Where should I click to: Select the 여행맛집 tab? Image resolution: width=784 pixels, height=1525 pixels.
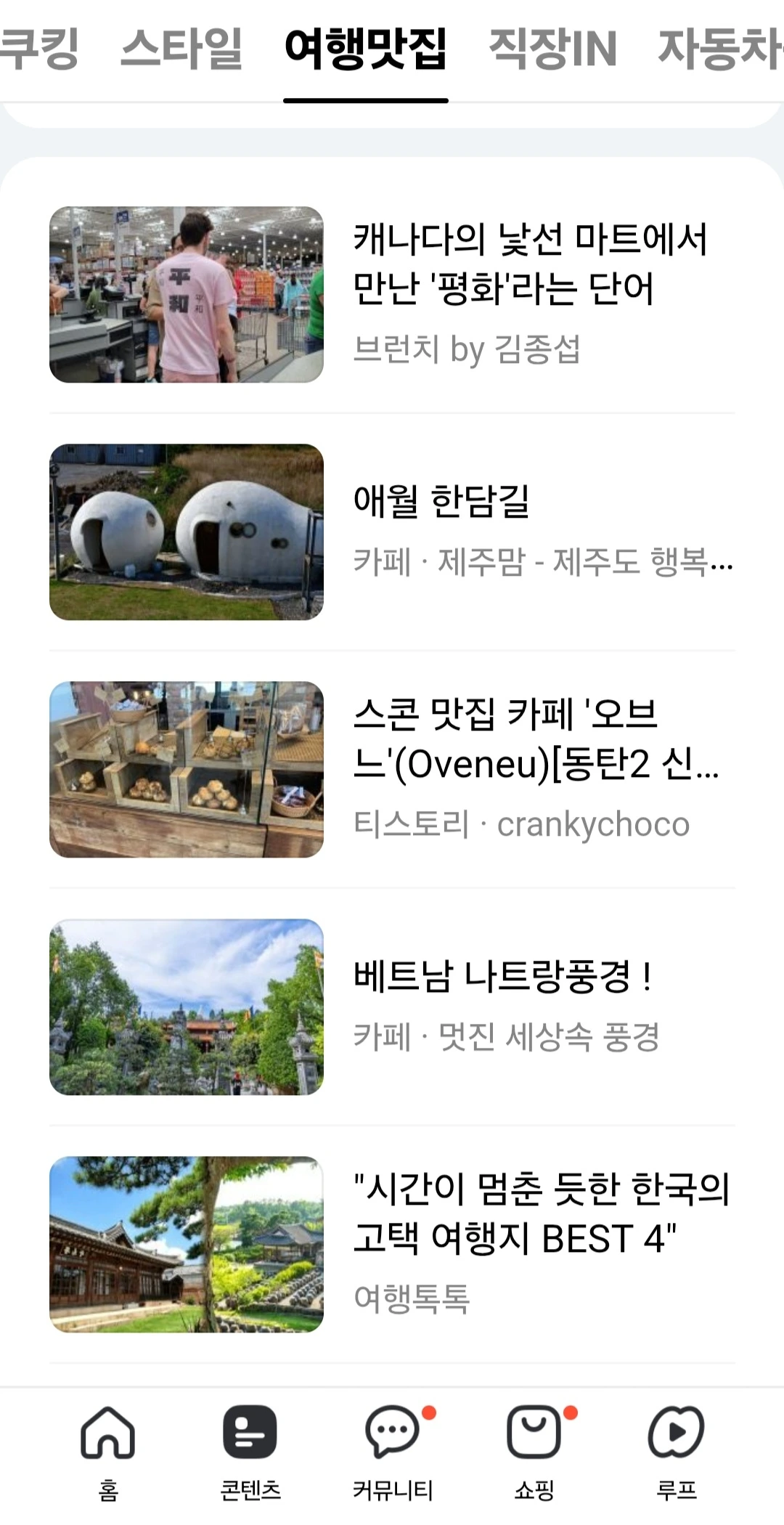point(365,49)
